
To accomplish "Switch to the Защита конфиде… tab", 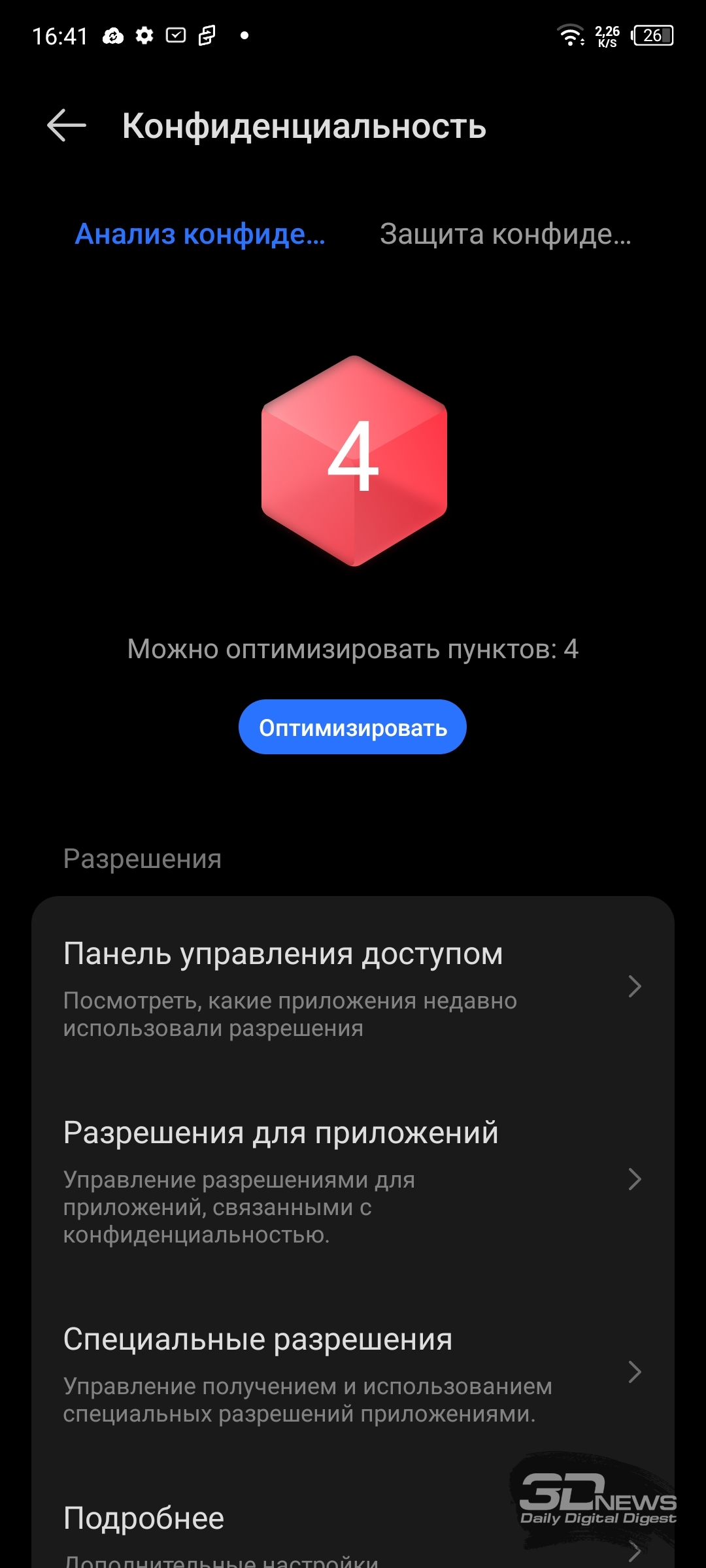I will click(x=505, y=234).
